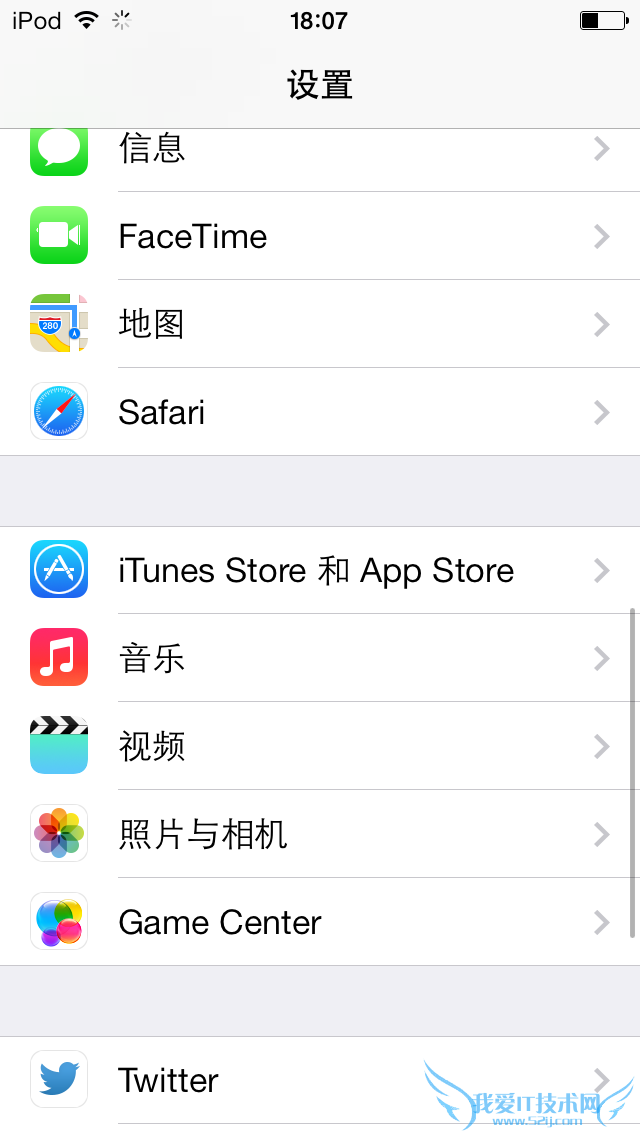Open the 信息 (Messages) settings row
Screen dimensions: 640x1136
320,152
